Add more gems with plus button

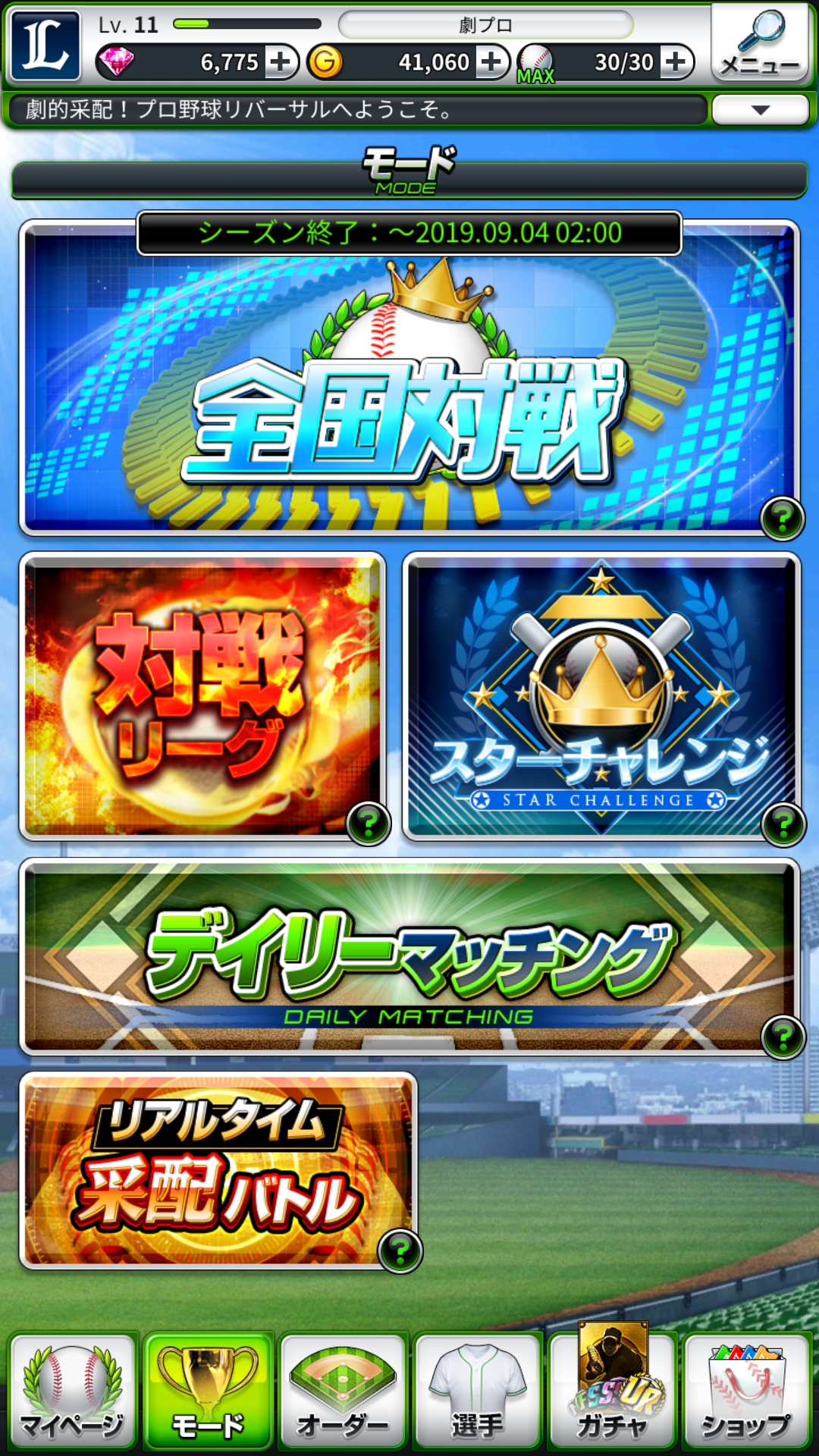[281, 62]
